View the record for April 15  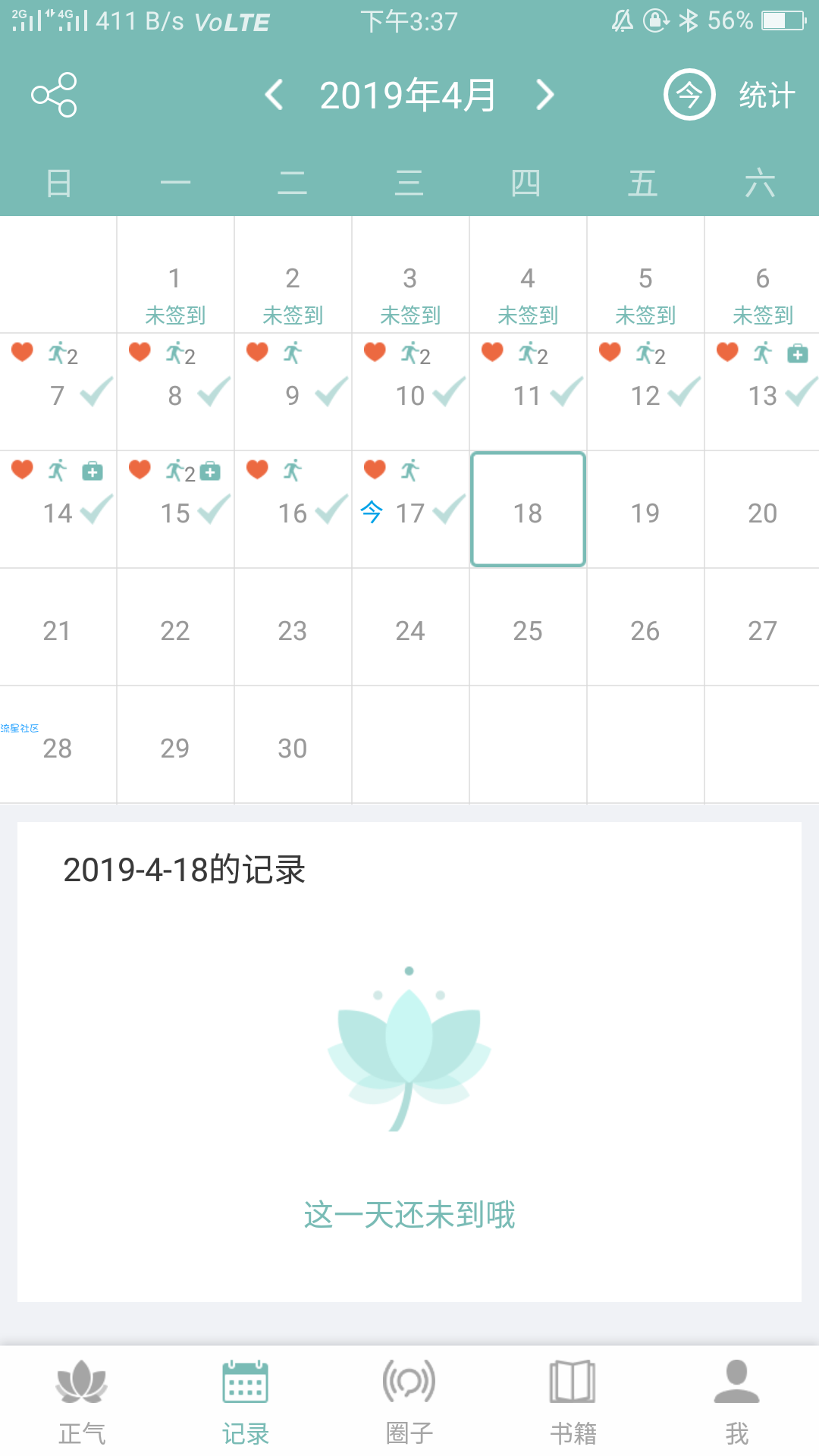(x=175, y=513)
